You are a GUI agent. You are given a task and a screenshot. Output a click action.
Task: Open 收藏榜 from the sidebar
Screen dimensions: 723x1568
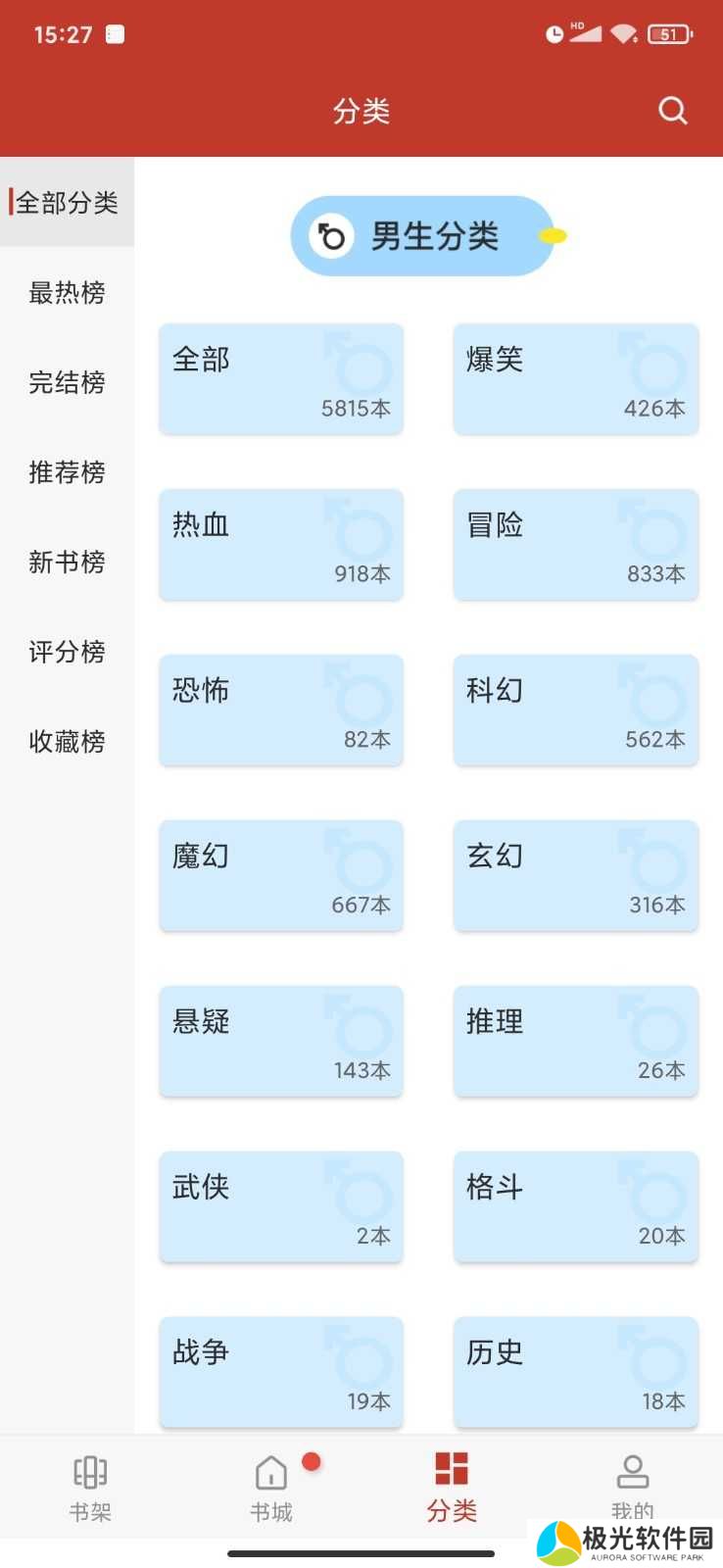click(x=67, y=742)
